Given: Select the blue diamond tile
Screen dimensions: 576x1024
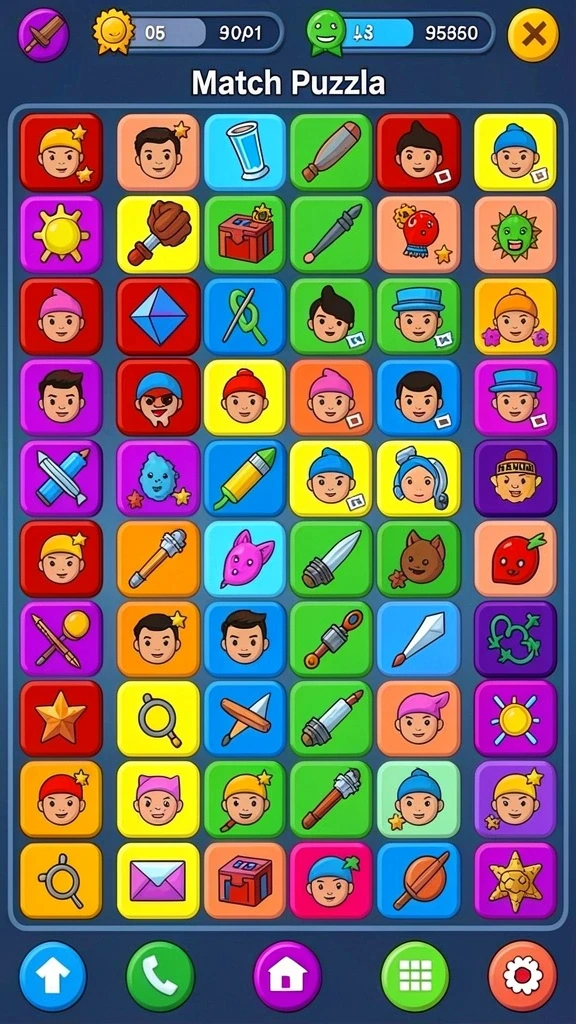Looking at the screenshot, I should point(158,317).
